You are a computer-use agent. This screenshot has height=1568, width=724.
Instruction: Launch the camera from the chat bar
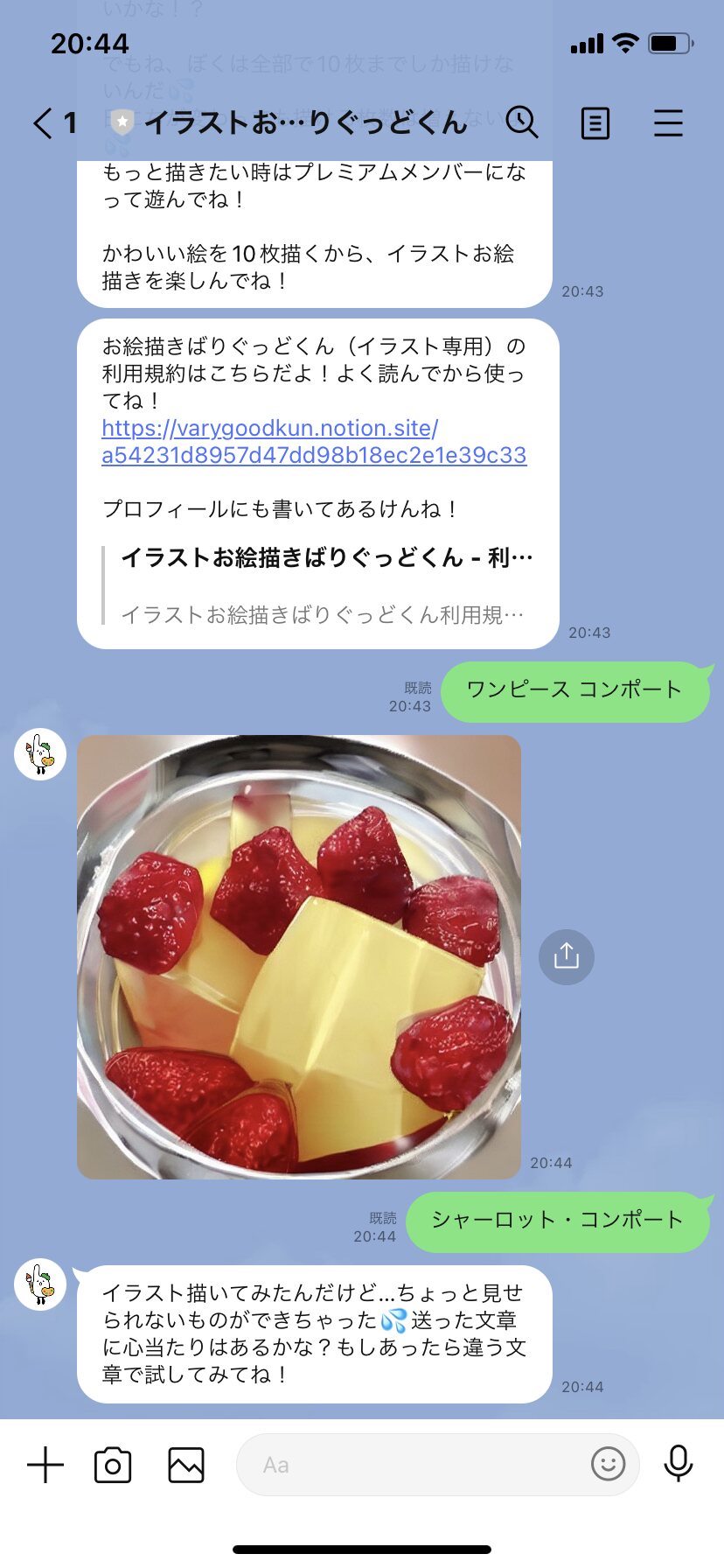click(113, 1464)
